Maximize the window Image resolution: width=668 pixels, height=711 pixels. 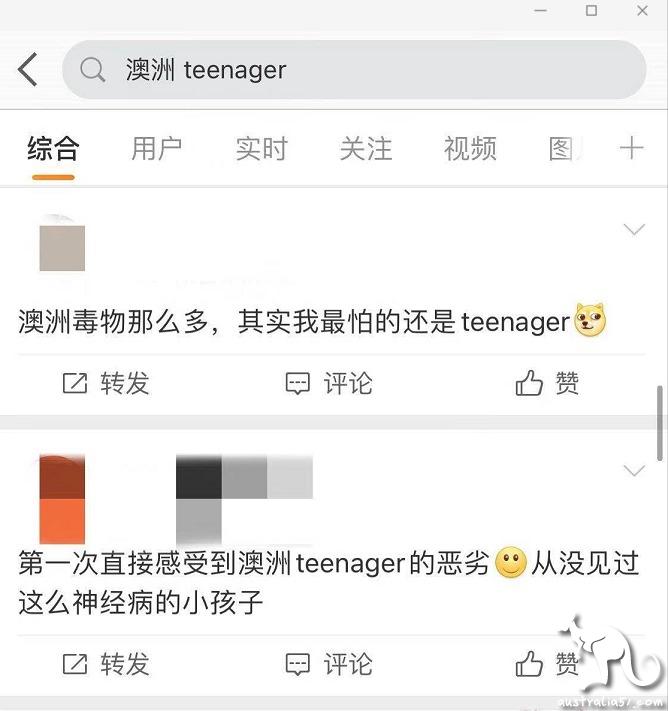(x=592, y=11)
